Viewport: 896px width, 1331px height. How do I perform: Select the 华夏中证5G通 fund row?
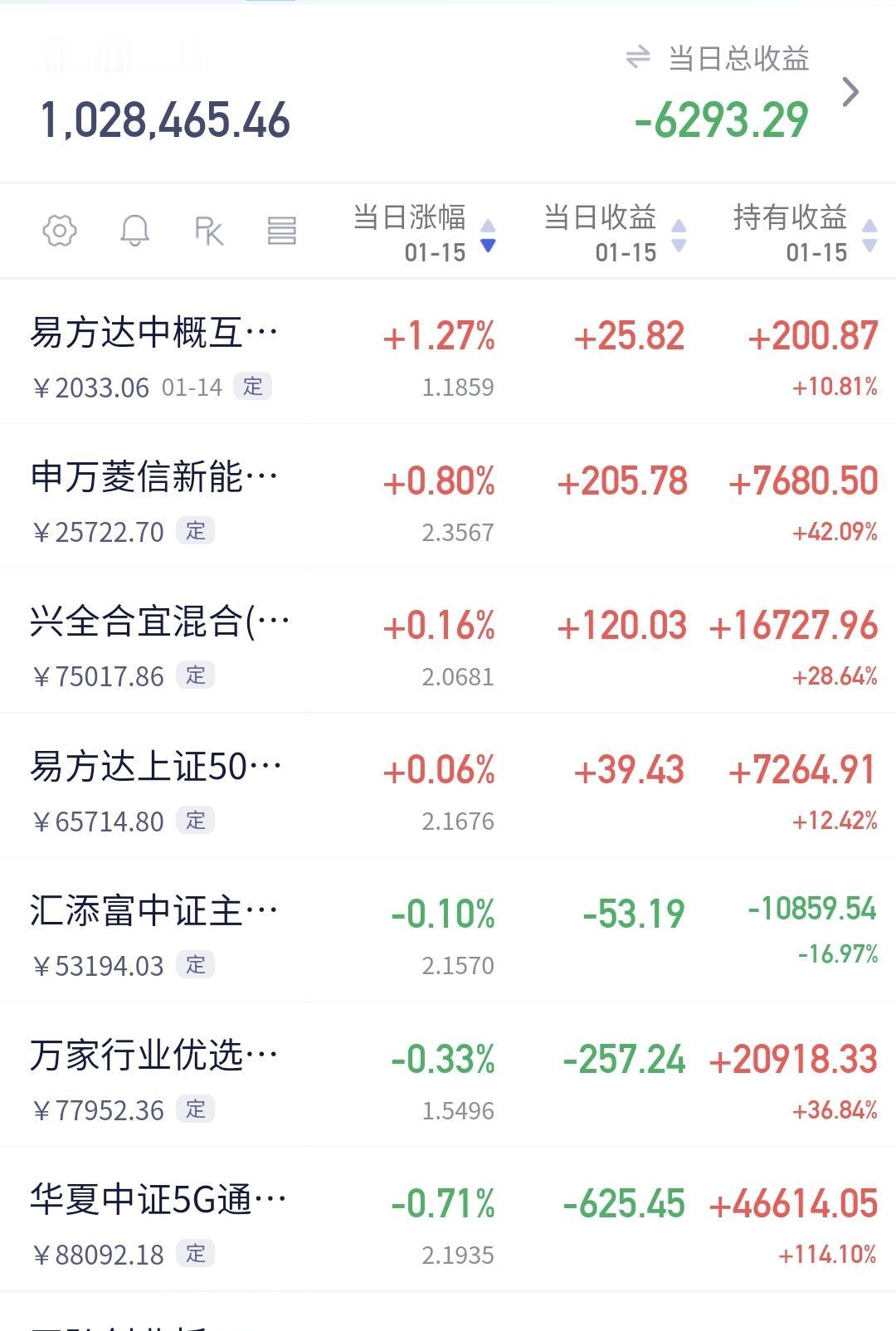(x=158, y=1200)
